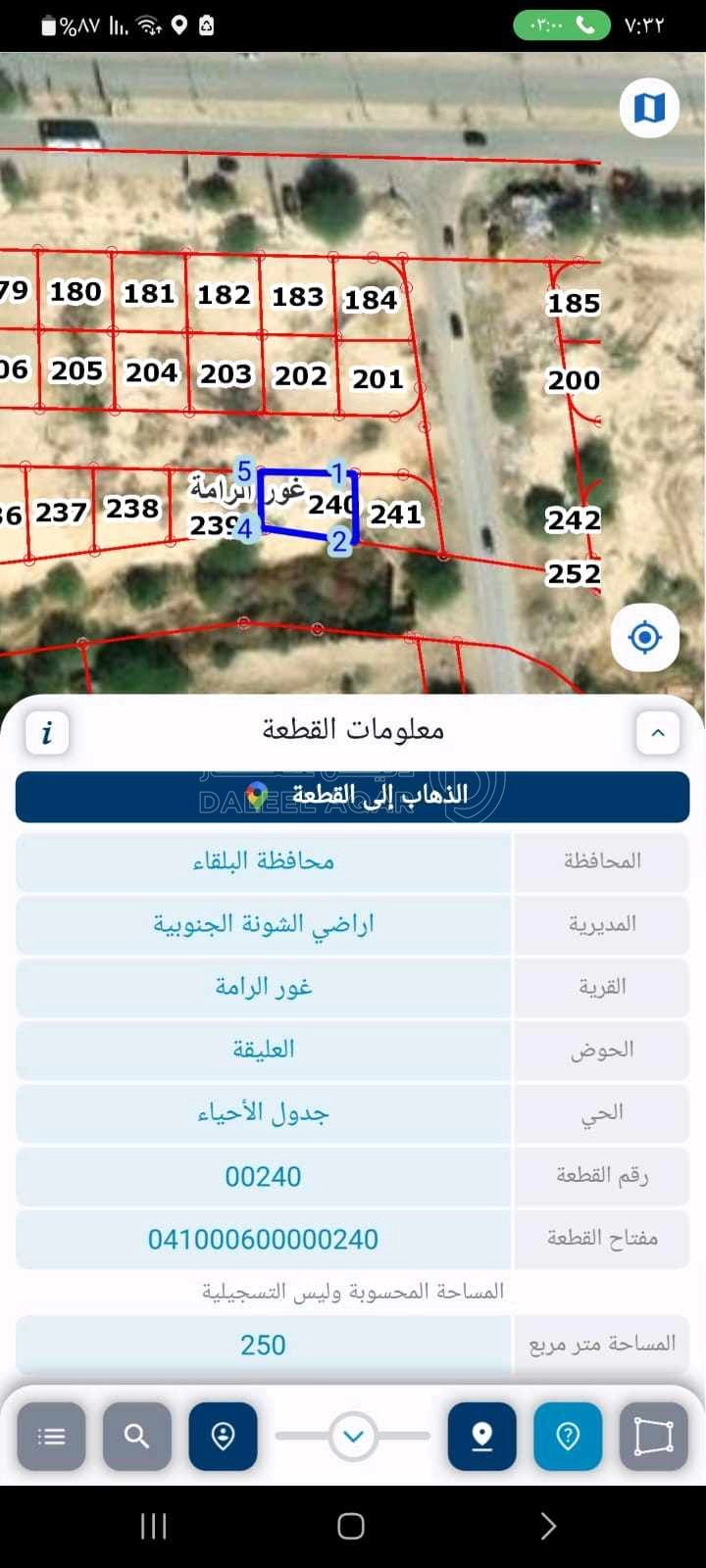Tap the 'مفتاح القطعة' value 041000600000240
The width and height of the screenshot is (706, 1568).
(x=263, y=1238)
